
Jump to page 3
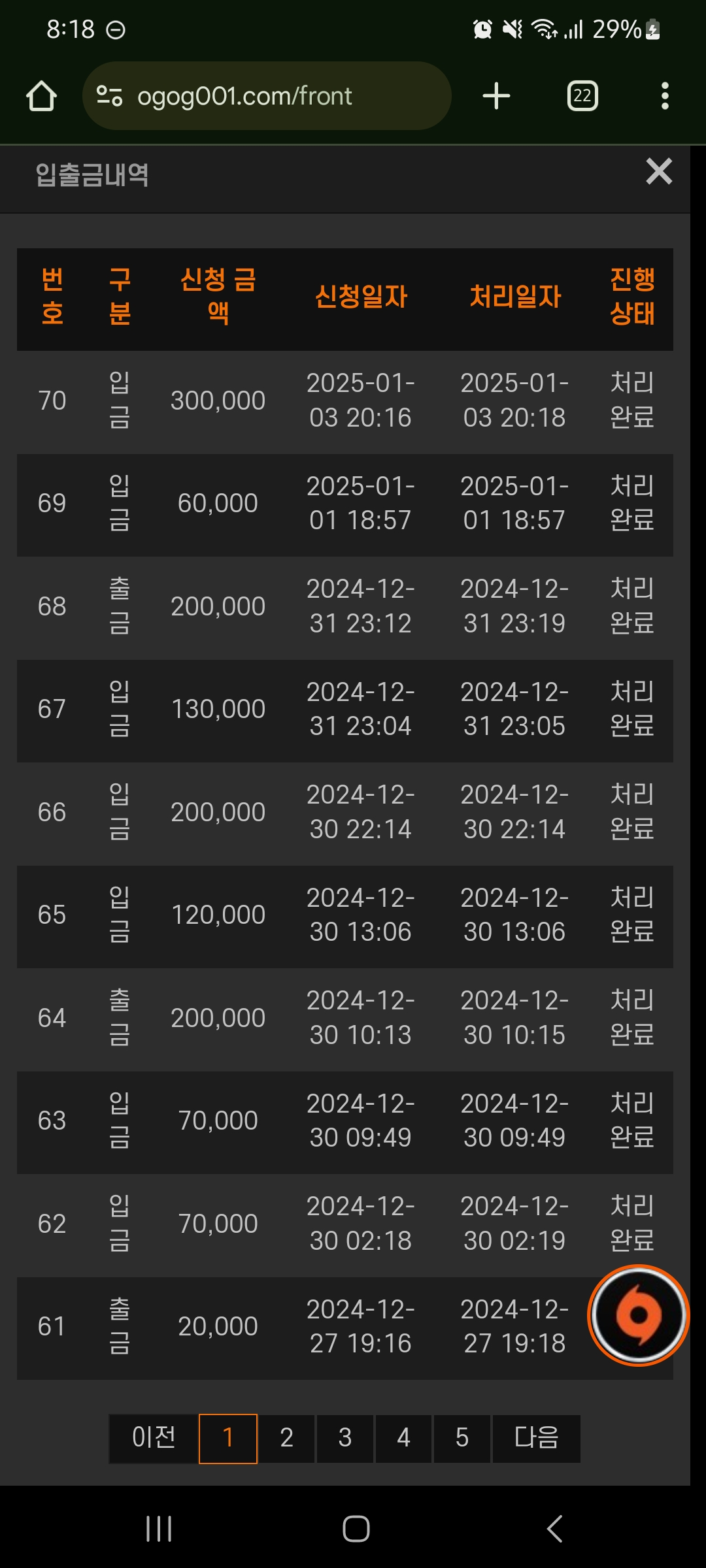345,1438
